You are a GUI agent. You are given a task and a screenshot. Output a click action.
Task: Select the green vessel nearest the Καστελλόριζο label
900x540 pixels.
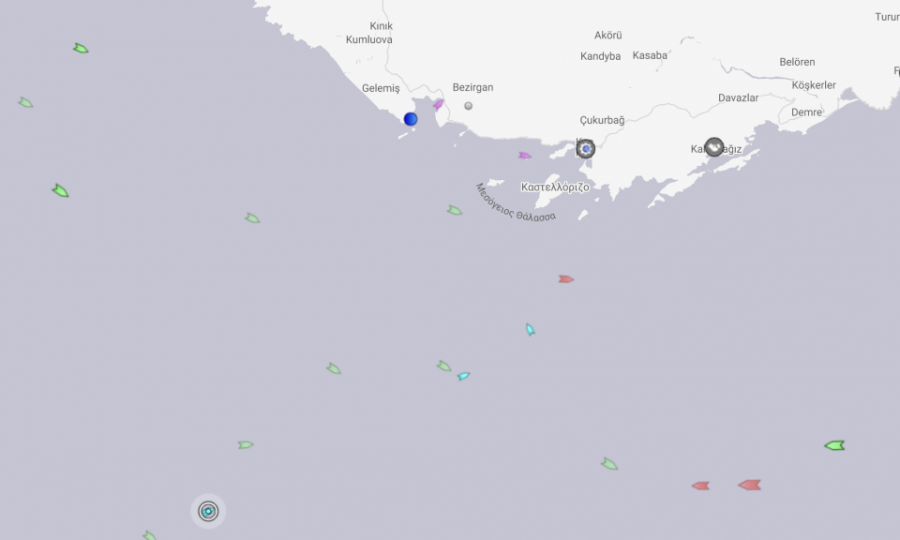point(455,210)
